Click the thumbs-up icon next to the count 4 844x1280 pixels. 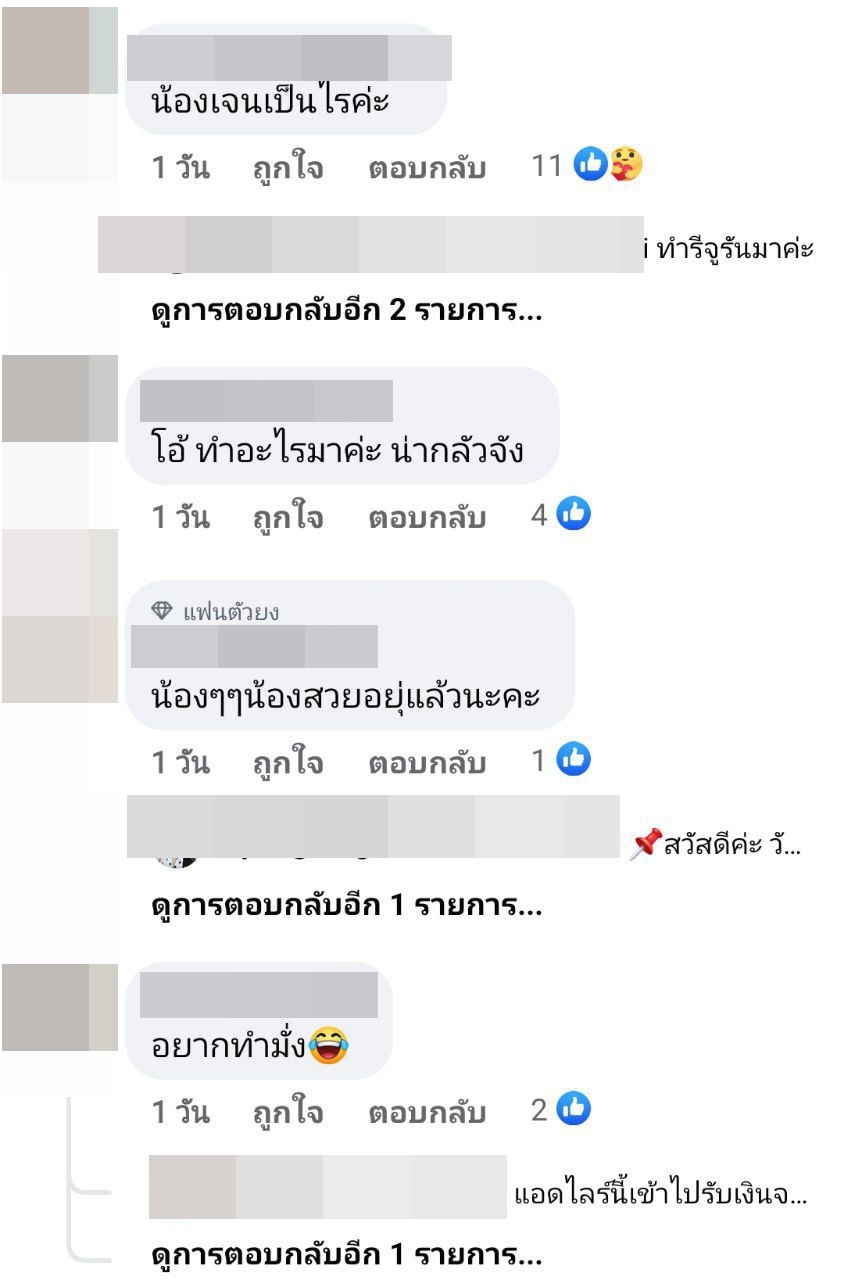pyautogui.click(x=571, y=516)
